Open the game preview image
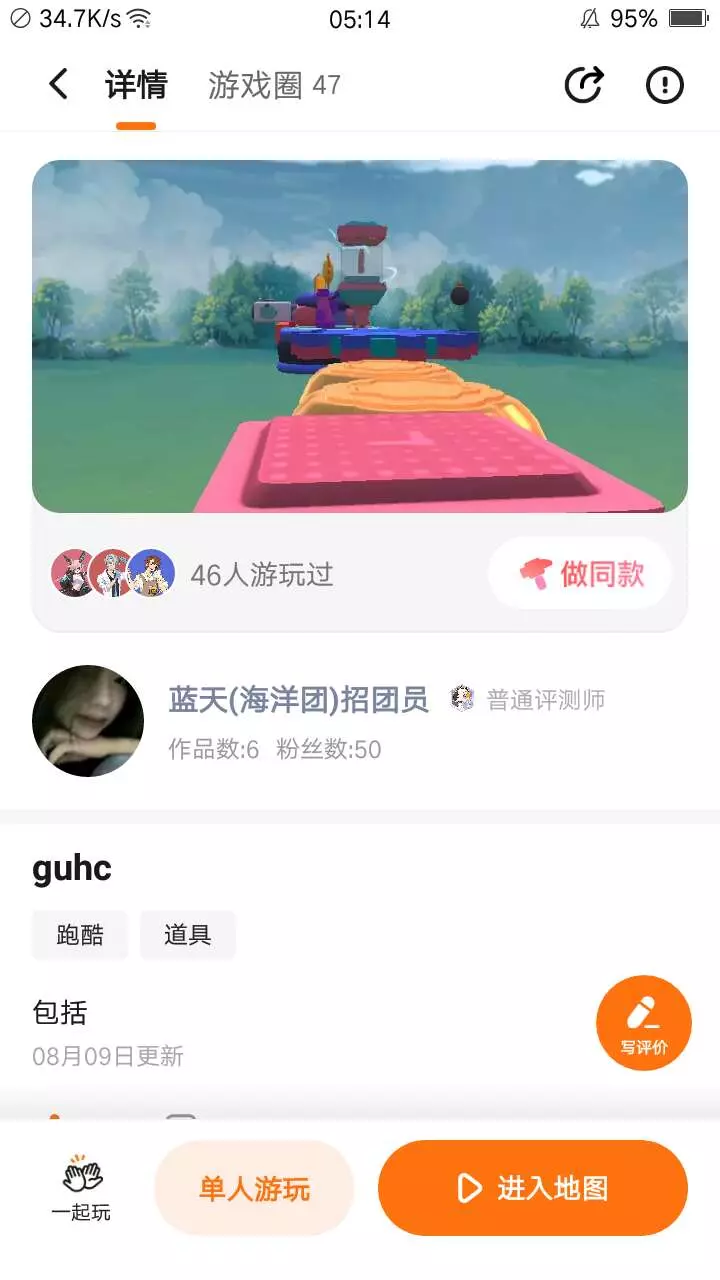720x1280 pixels. (x=360, y=336)
